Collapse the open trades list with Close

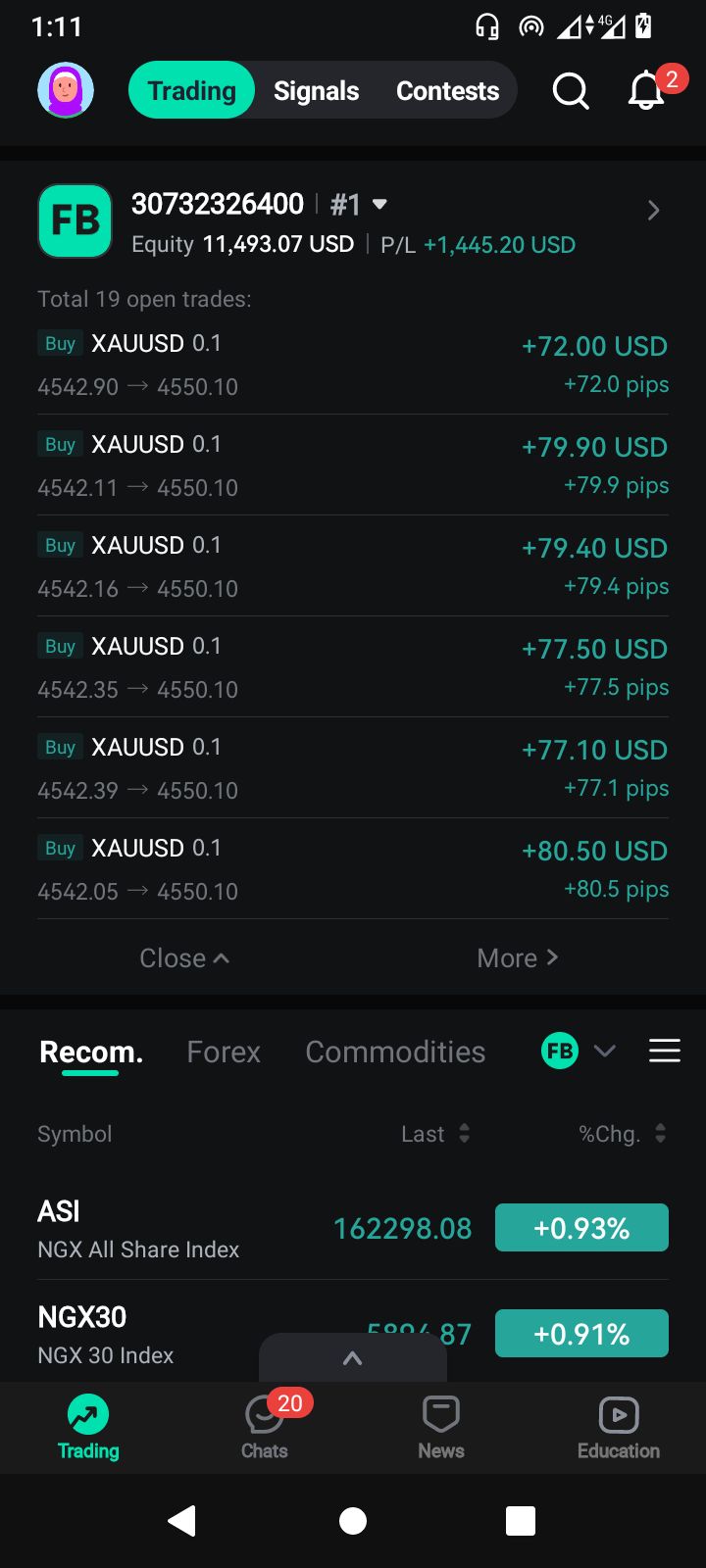183,957
